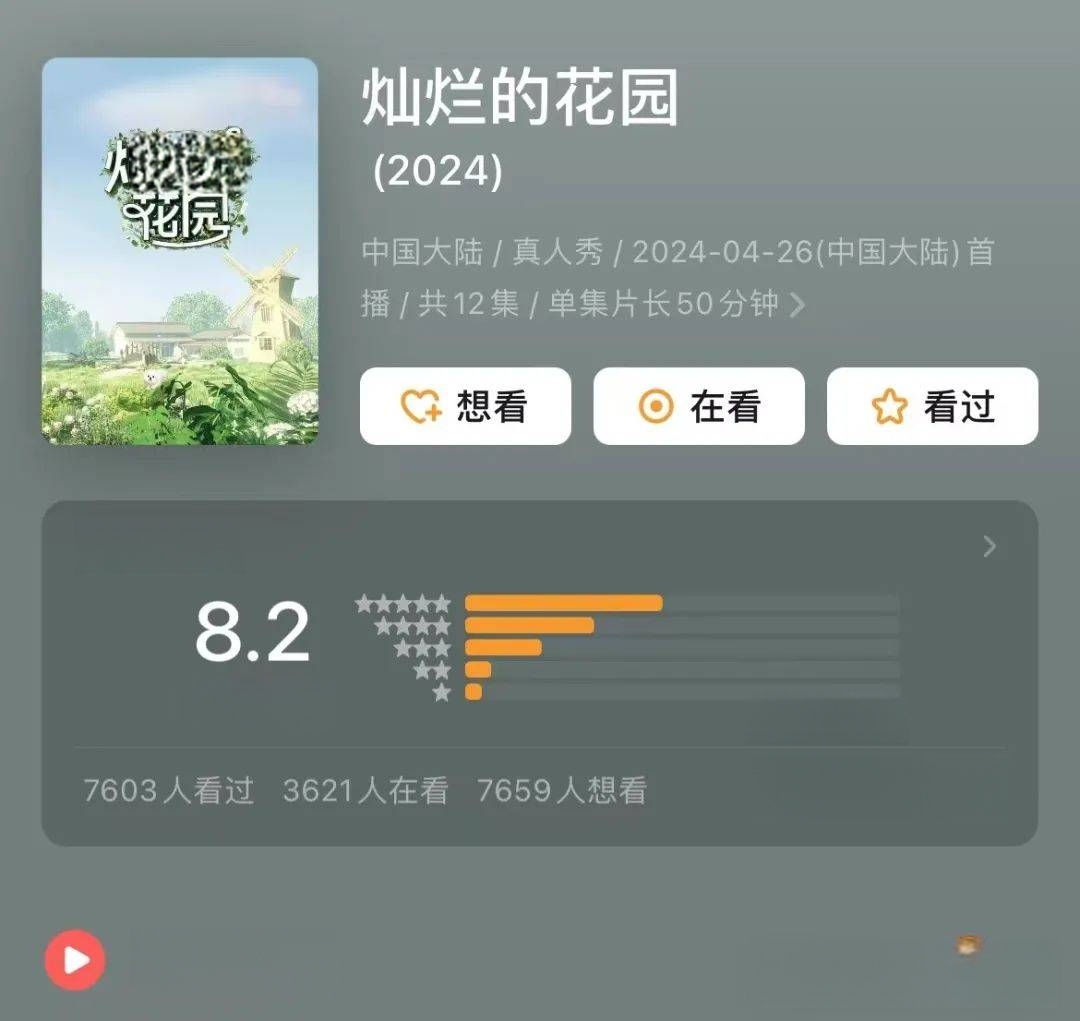Viewport: 1080px width, 1021px height.
Task: Expand the show info details chevron
Action: tap(797, 305)
